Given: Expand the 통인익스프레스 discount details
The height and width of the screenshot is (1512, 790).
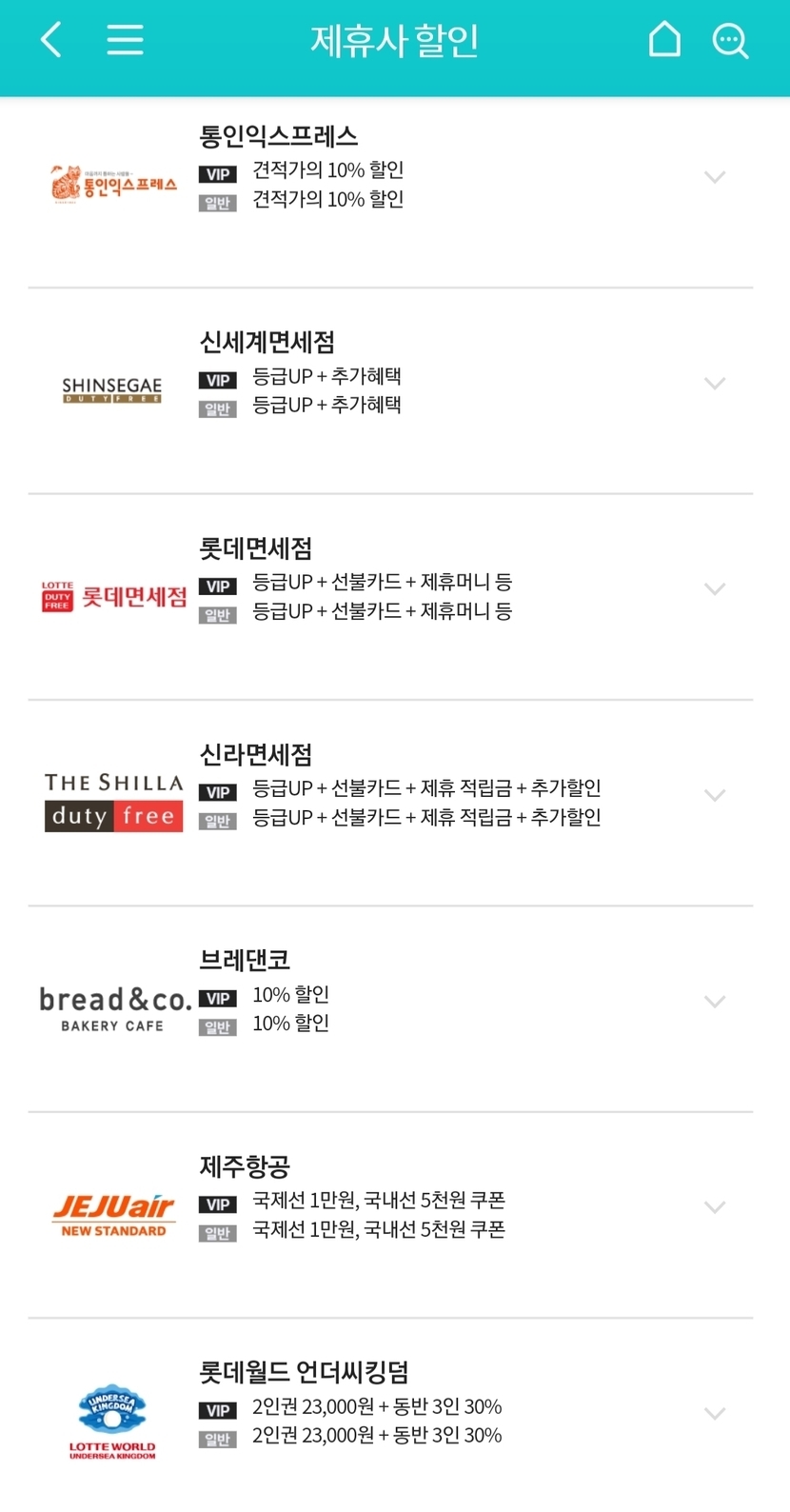Looking at the screenshot, I should (x=715, y=177).
